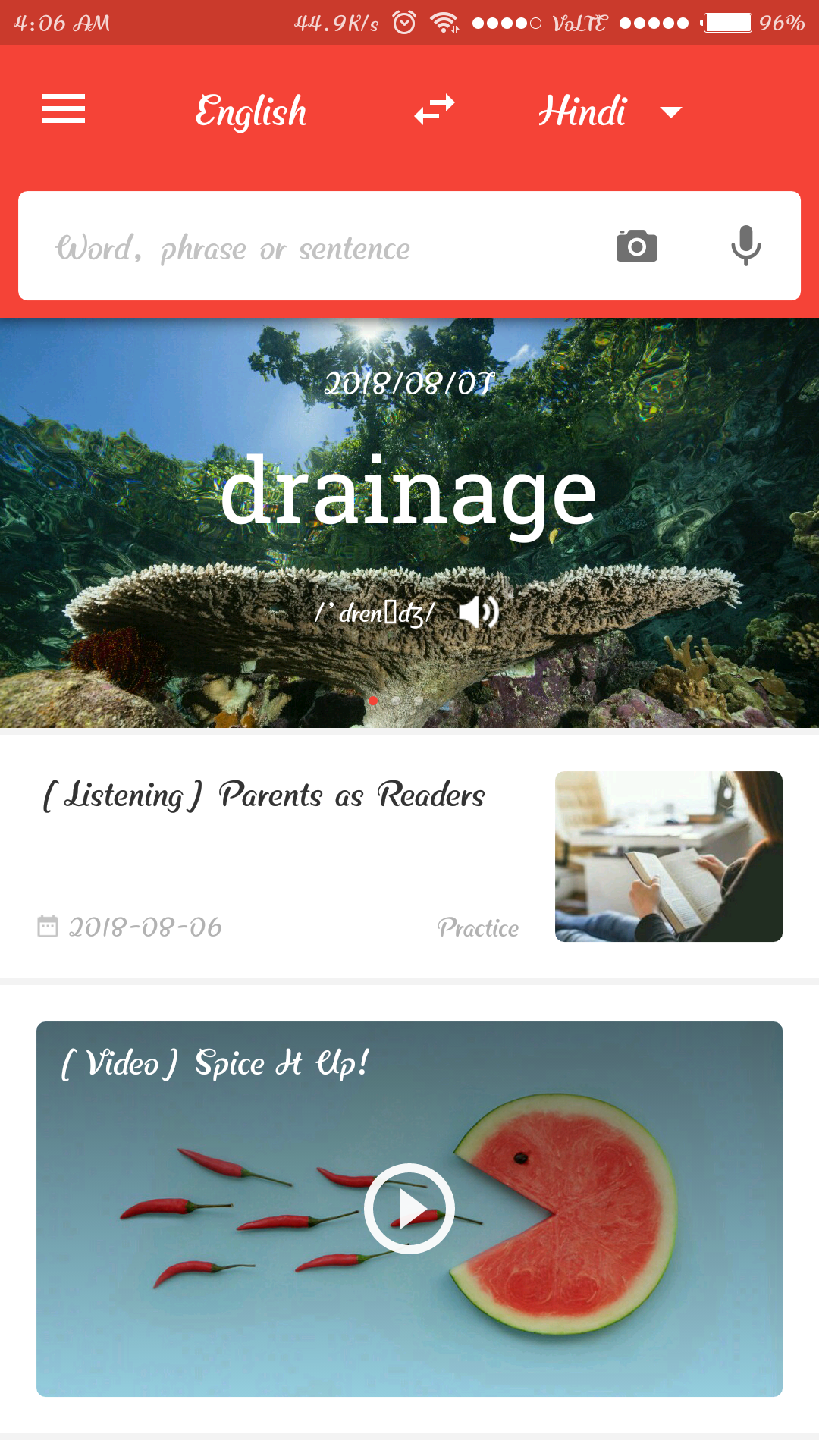Viewport: 819px width, 1456px height.
Task: Select English as the source language
Action: (251, 112)
